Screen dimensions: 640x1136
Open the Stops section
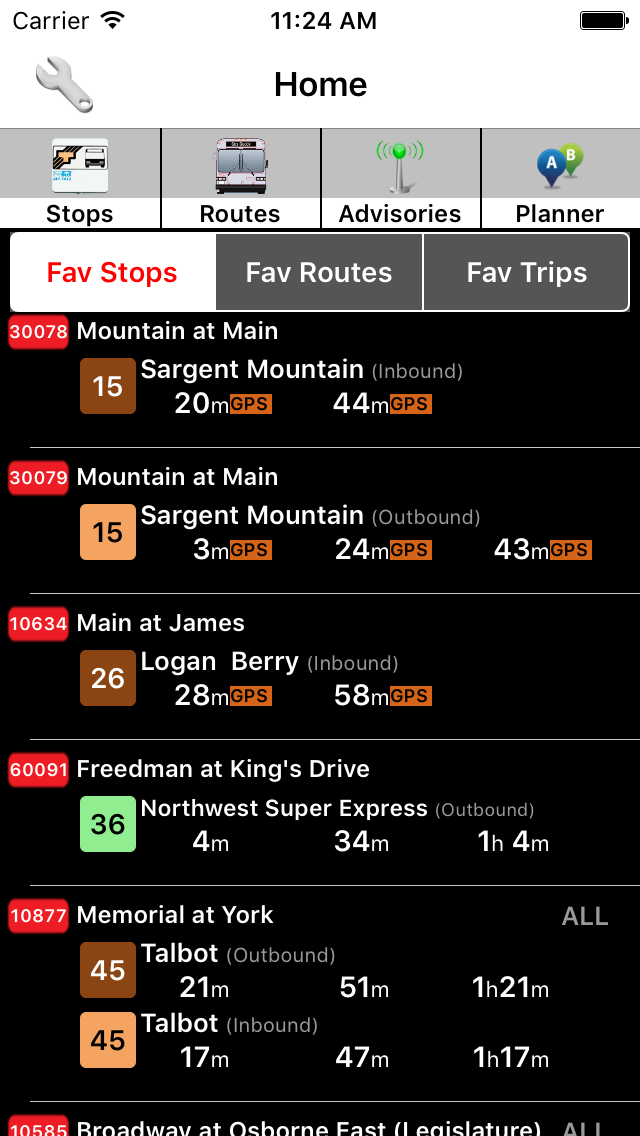(x=80, y=178)
